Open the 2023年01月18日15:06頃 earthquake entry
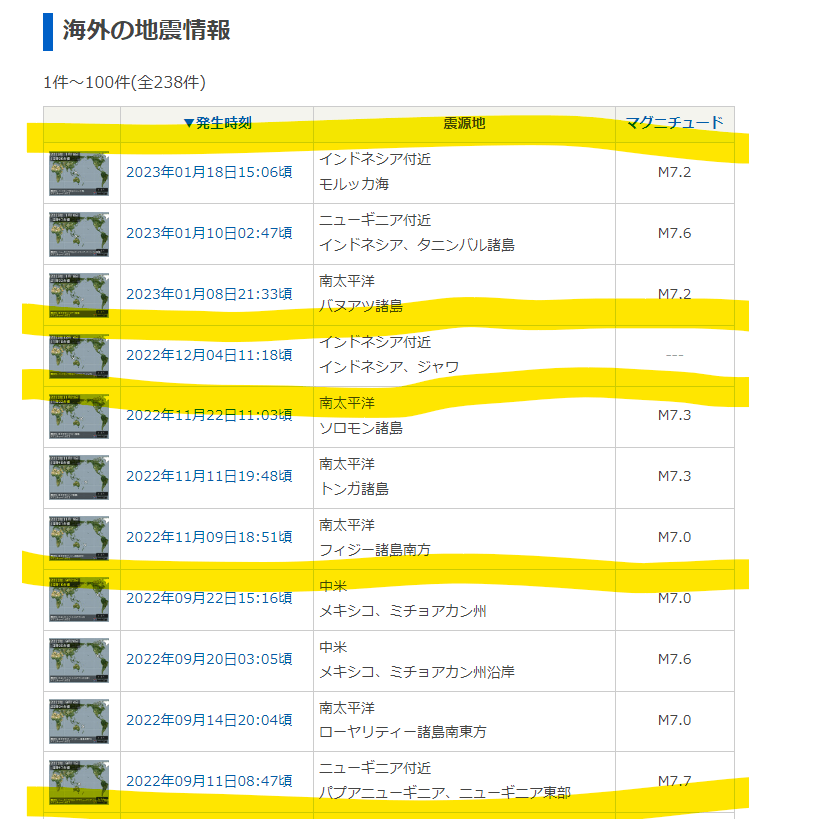Image resolution: width=822 pixels, height=831 pixels. coord(209,172)
